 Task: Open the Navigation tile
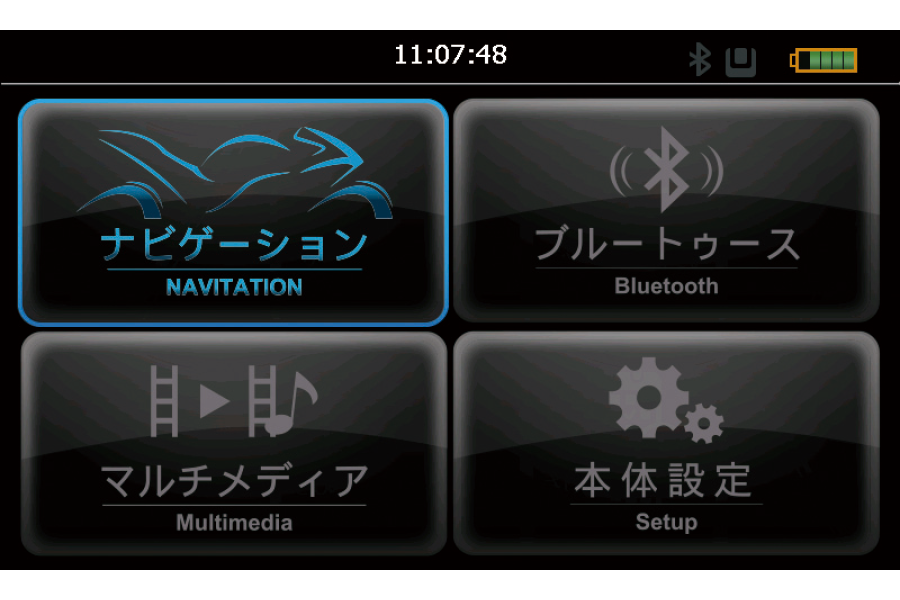pyautogui.click(x=233, y=213)
